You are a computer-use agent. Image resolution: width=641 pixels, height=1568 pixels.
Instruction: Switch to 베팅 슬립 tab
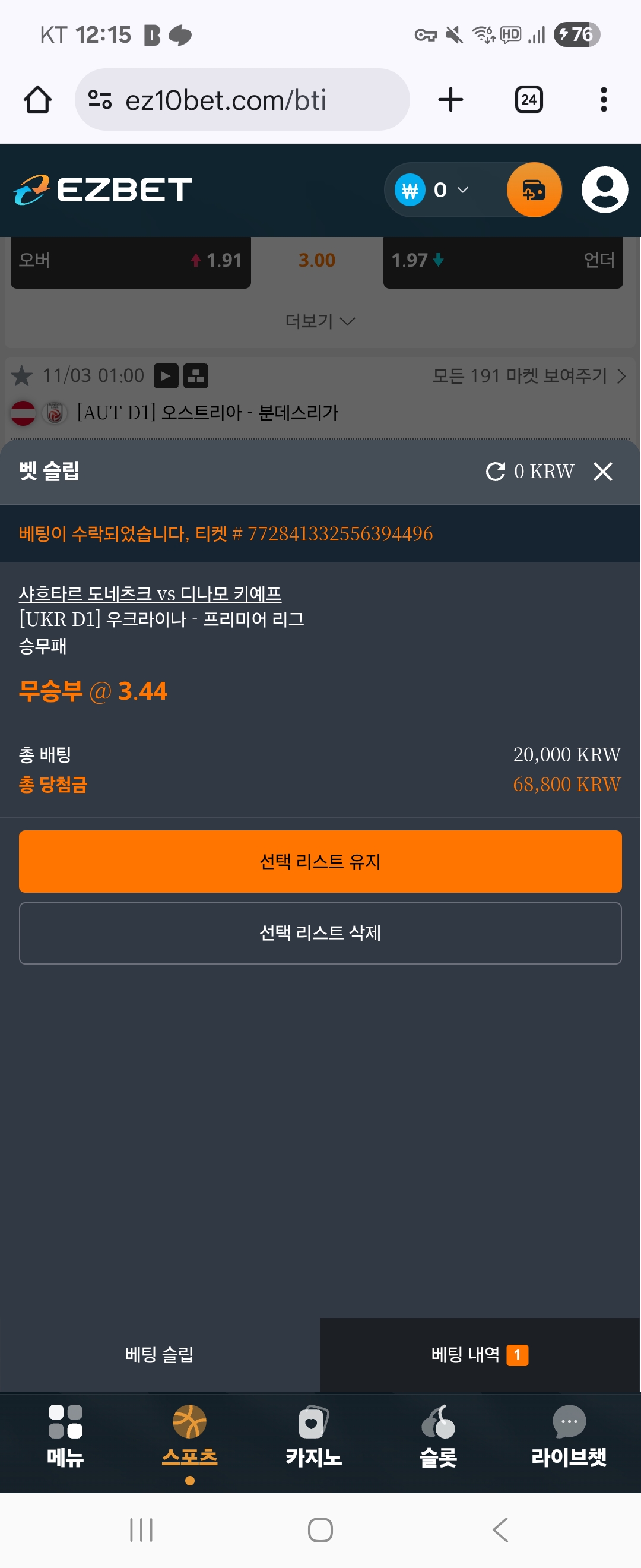(x=159, y=1354)
